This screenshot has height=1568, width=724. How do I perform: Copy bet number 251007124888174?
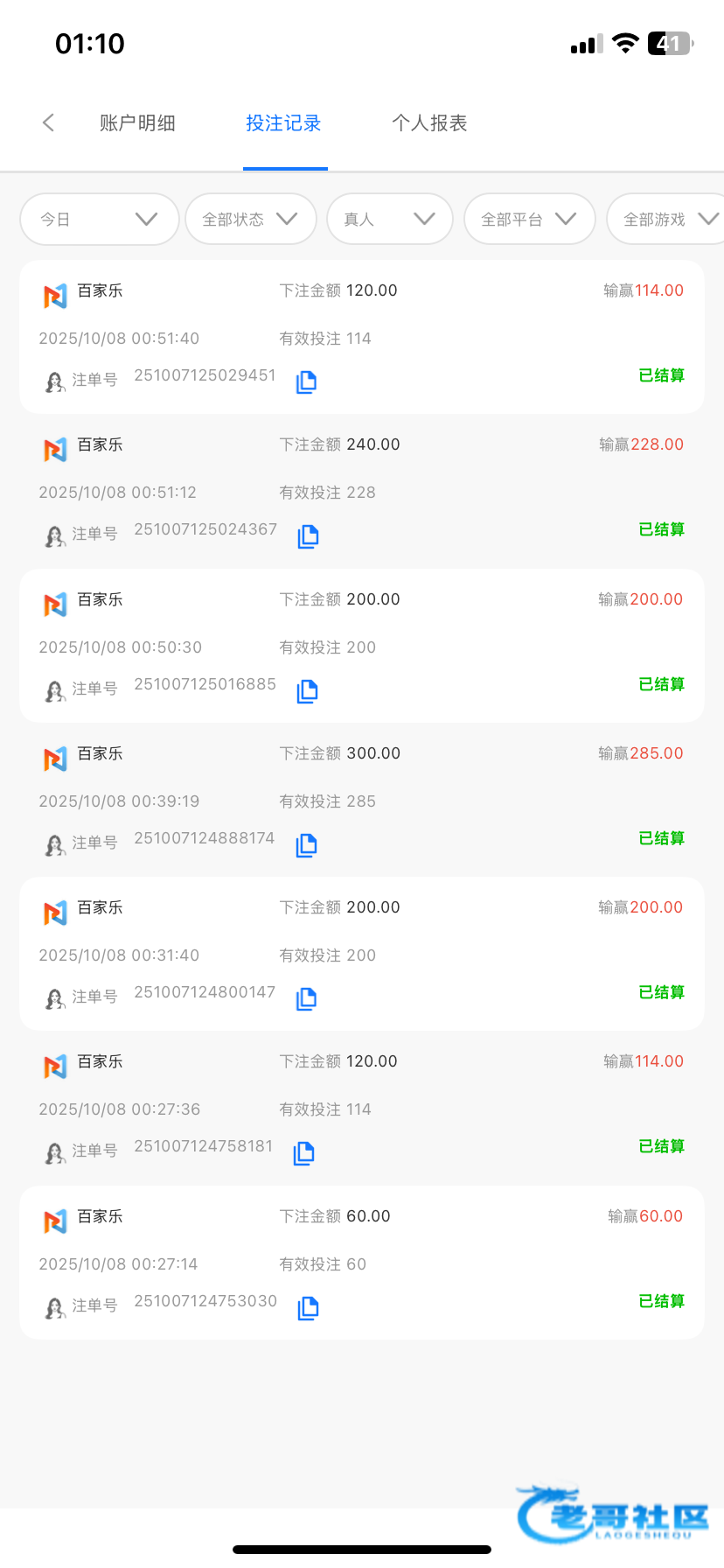click(306, 845)
